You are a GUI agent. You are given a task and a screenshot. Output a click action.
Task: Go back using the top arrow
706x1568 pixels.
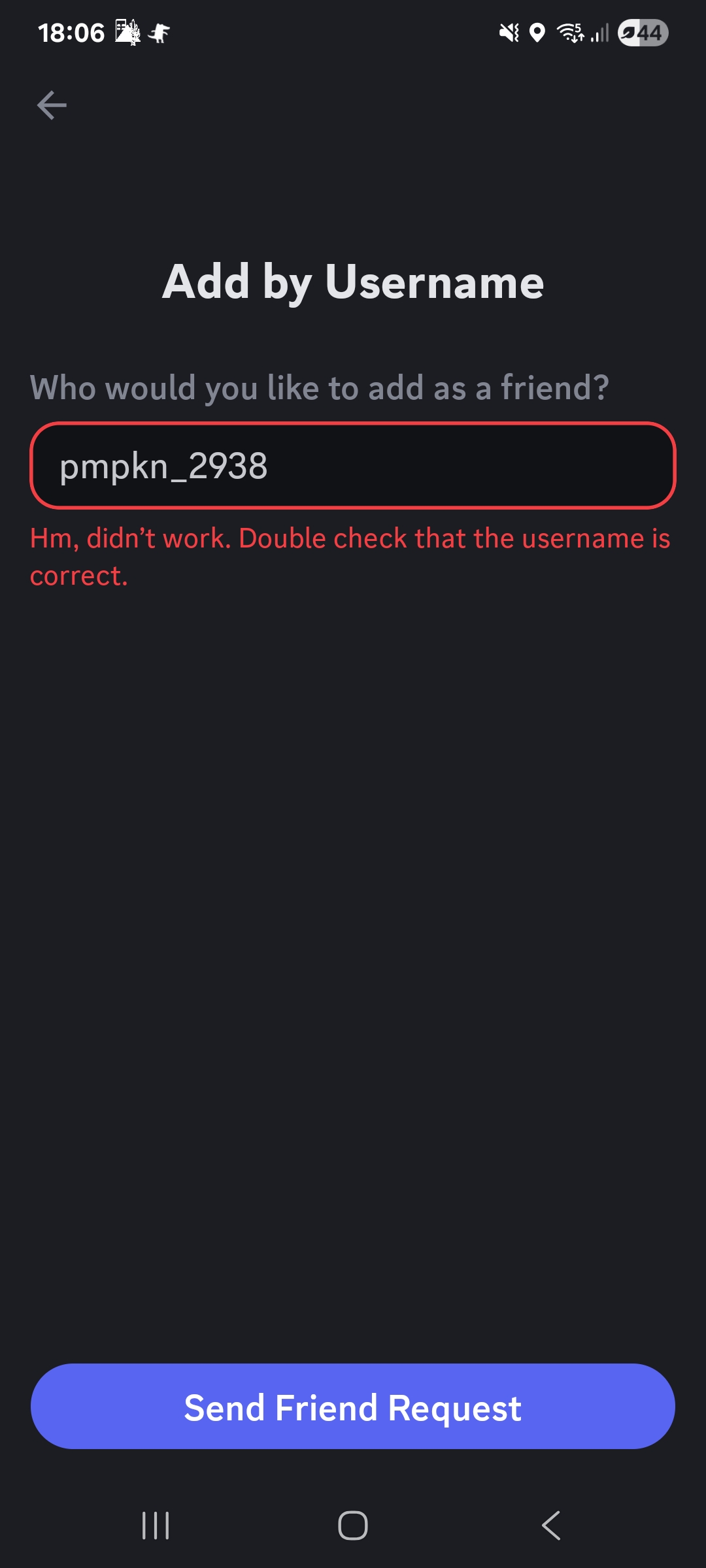coord(52,105)
